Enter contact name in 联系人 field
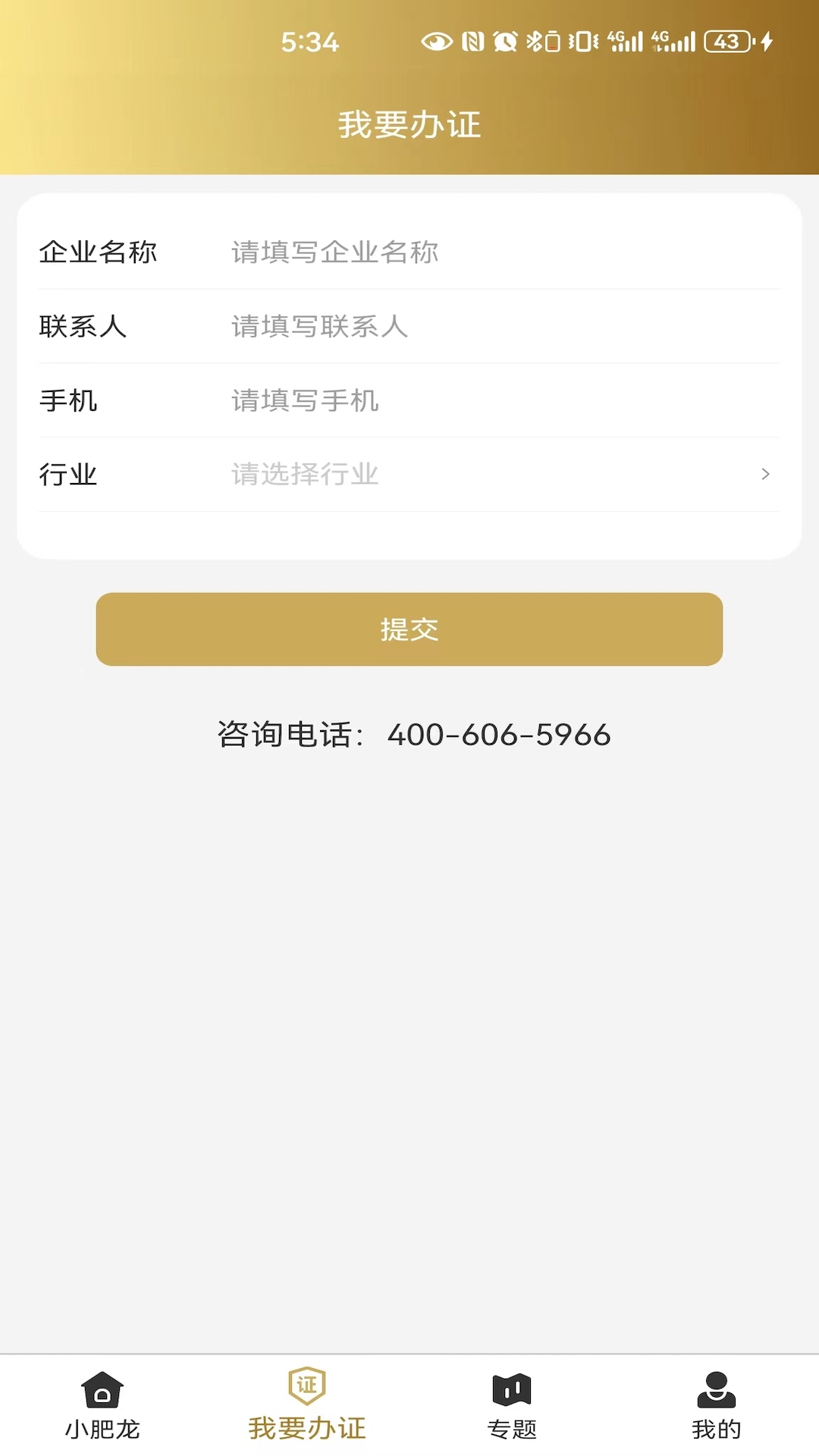Image resolution: width=819 pixels, height=1456 pixels. tap(500, 326)
